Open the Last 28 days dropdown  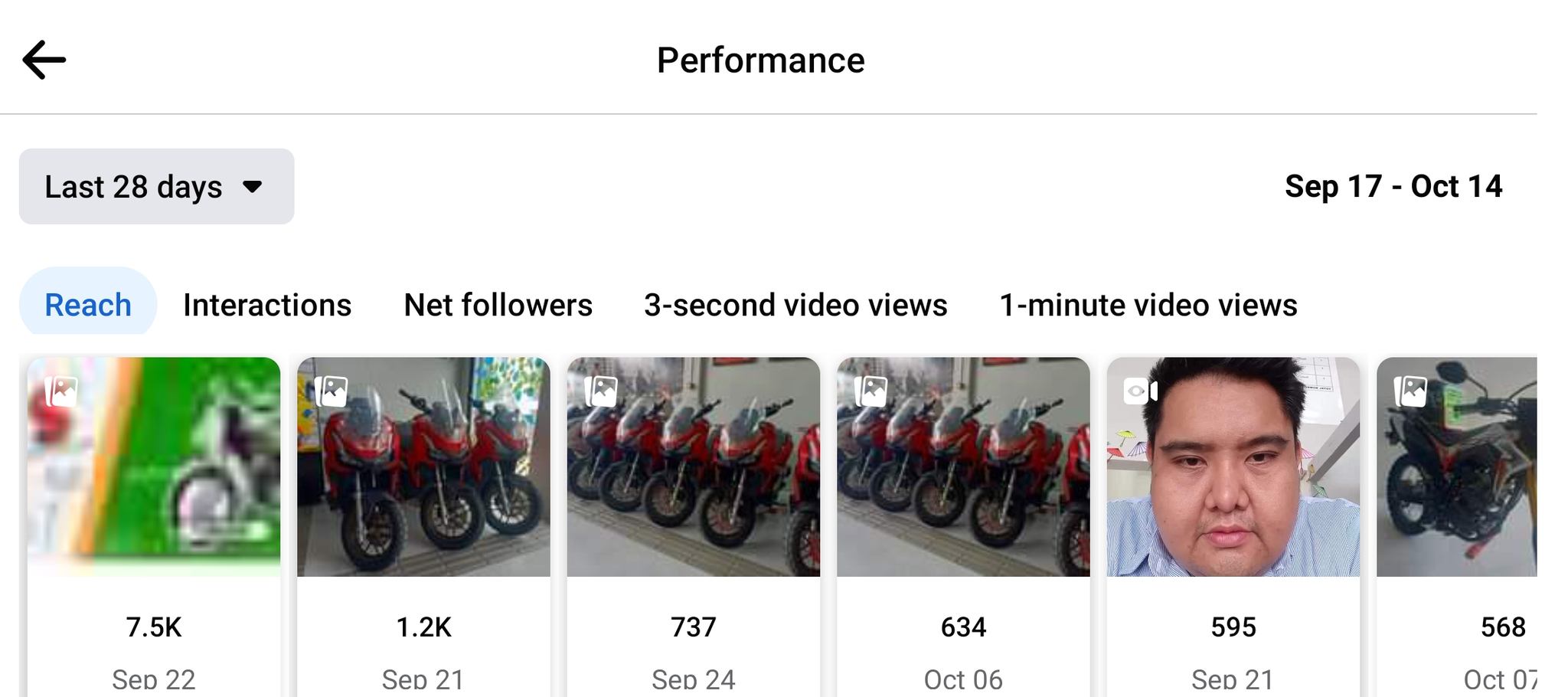(156, 186)
